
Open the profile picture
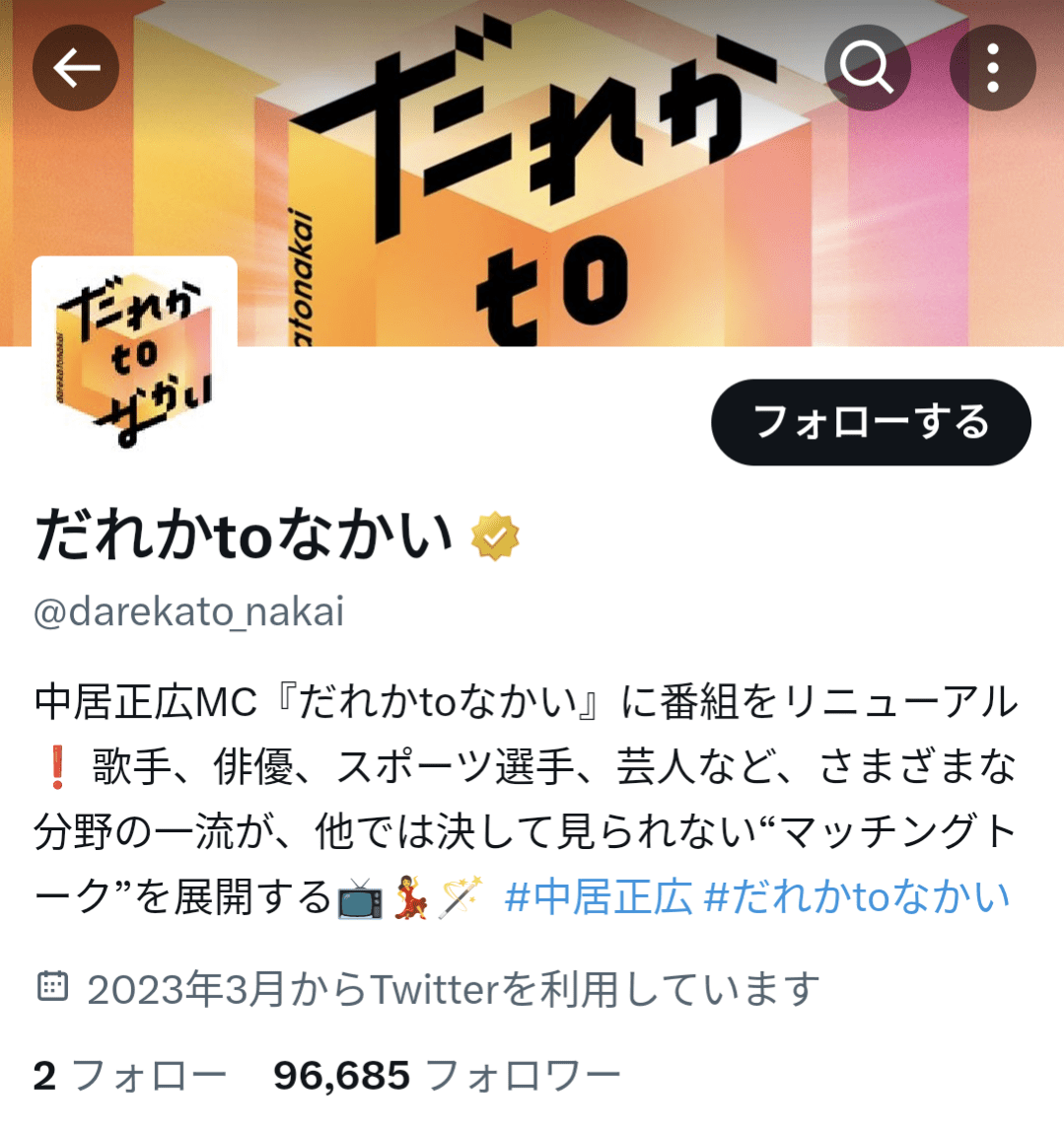[x=135, y=359]
